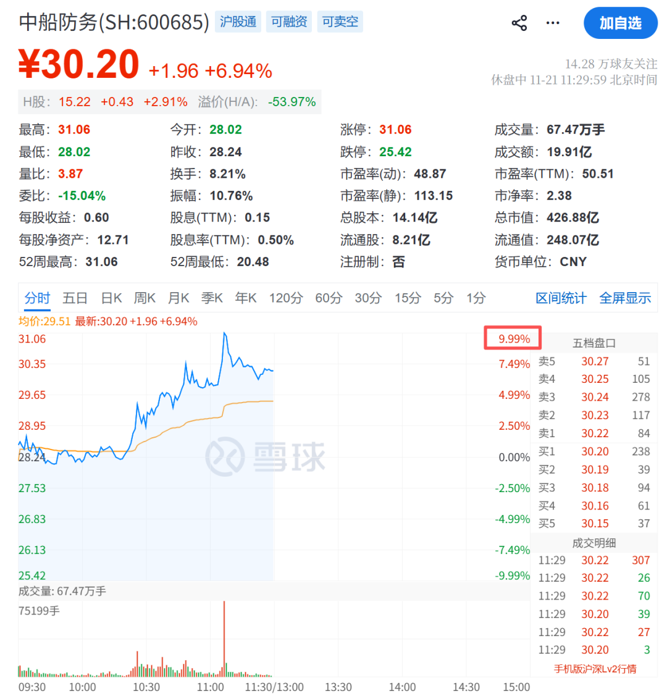Open 区间统计 range statistics

561,297
